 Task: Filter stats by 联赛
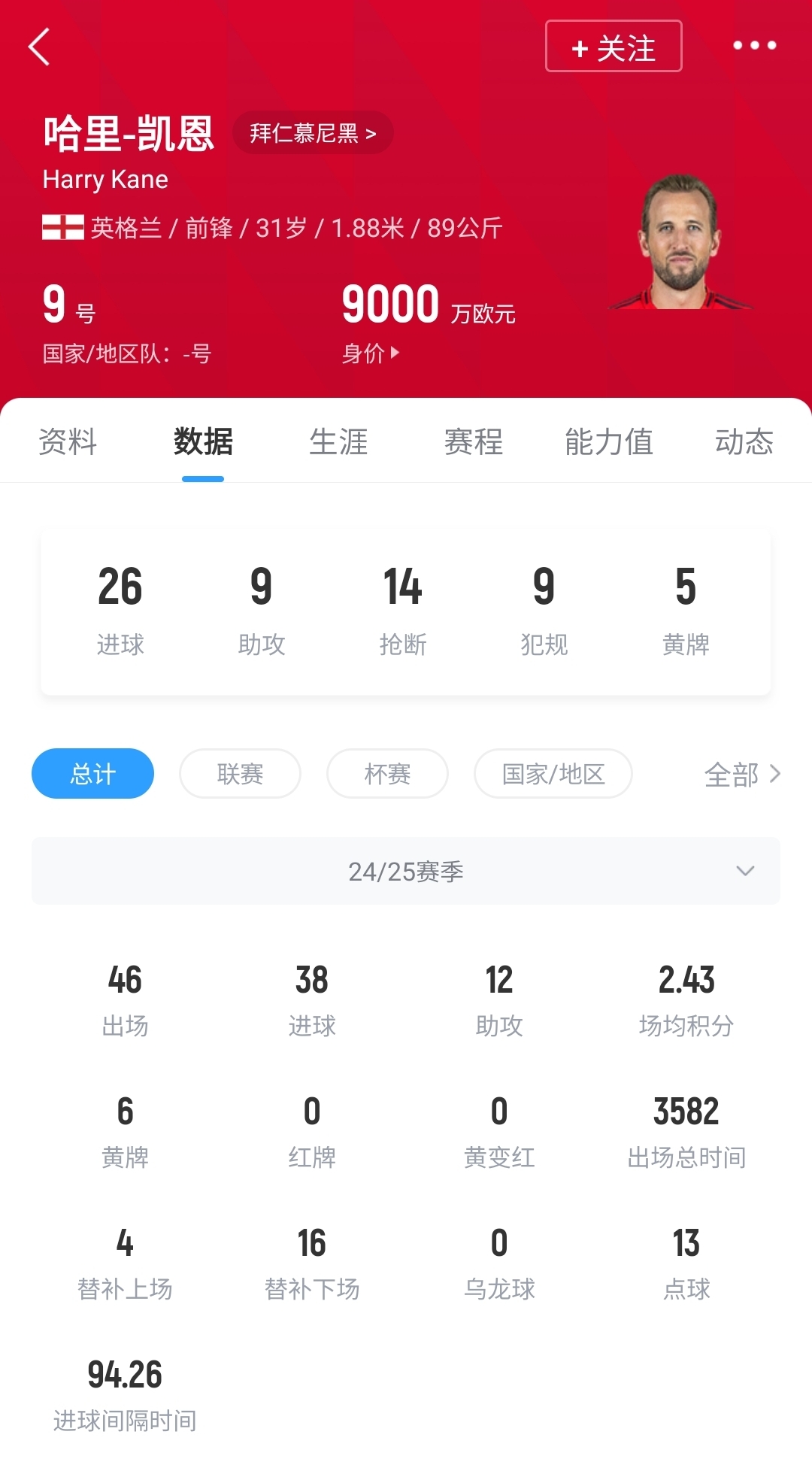coord(240,774)
